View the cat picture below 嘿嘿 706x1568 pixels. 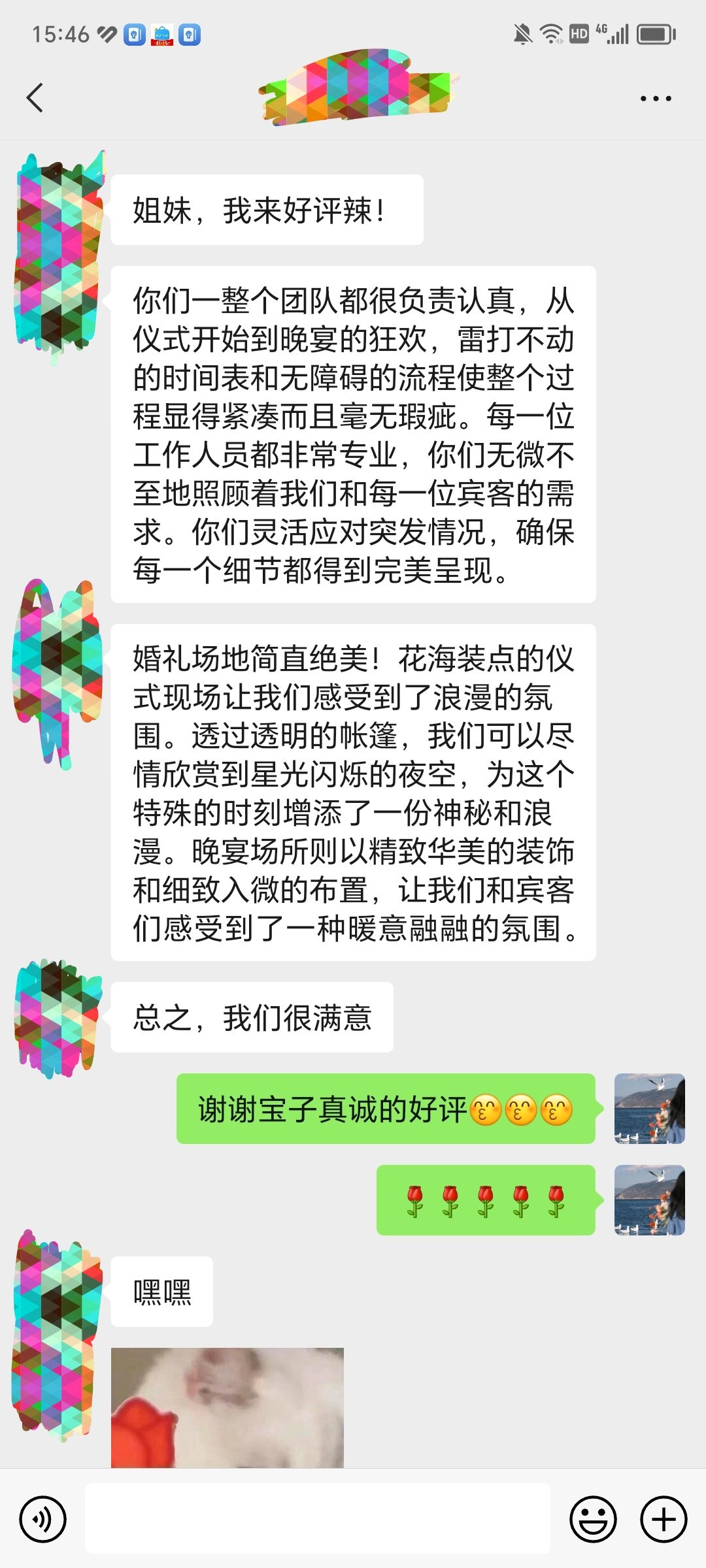point(227,1407)
